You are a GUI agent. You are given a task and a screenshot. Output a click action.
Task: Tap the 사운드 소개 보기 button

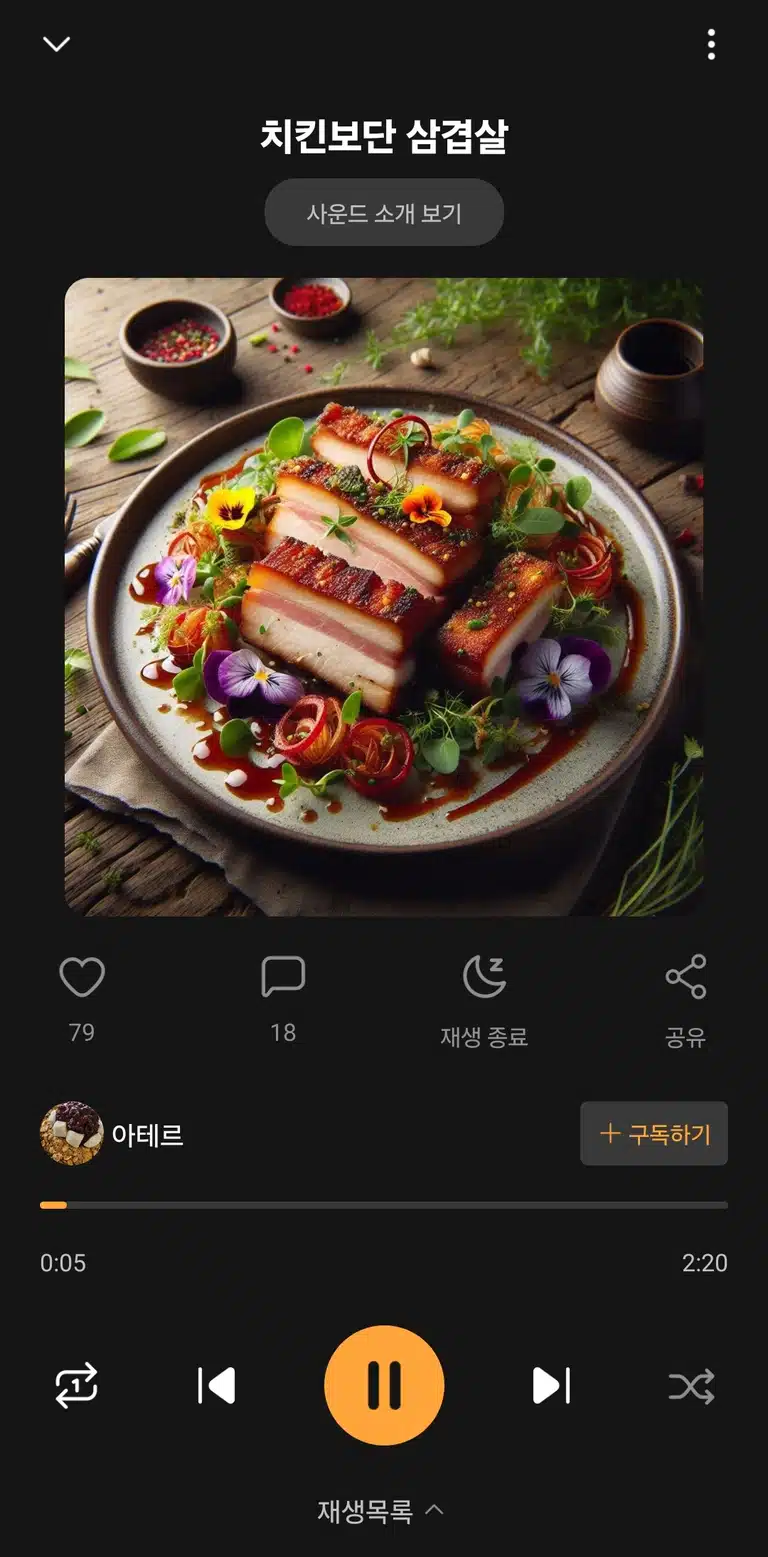(x=384, y=212)
